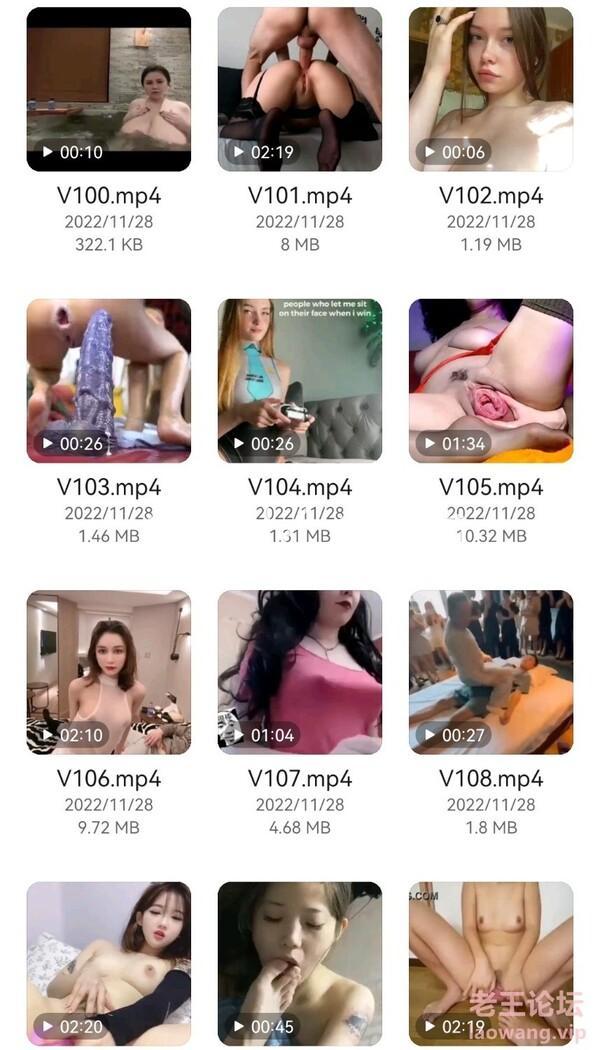The height and width of the screenshot is (1050, 600).
Task: Open the 10.32 MB V105.mp4 file
Action: coord(491,380)
